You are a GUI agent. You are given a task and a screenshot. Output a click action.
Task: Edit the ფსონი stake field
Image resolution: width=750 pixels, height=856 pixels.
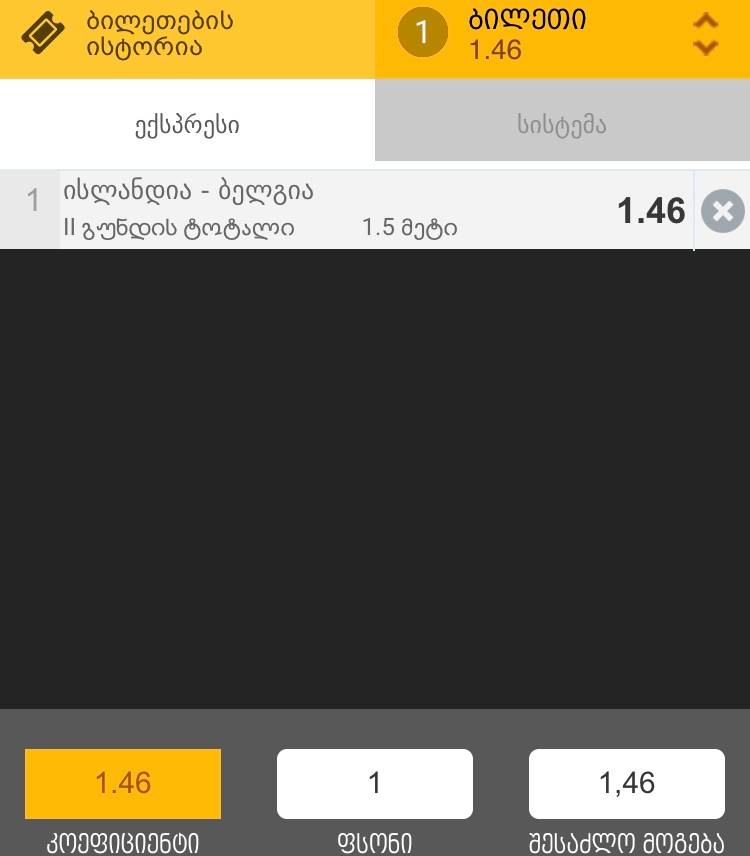coord(375,783)
